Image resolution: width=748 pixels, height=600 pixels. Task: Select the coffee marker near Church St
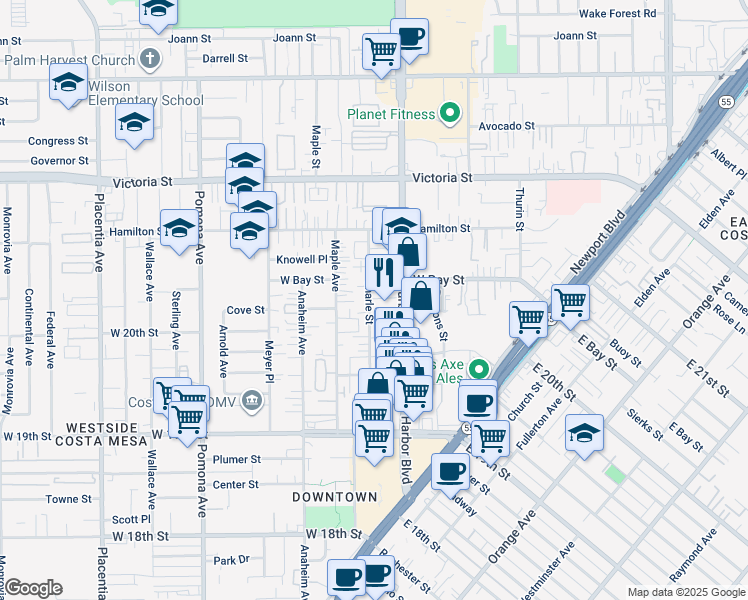(478, 399)
